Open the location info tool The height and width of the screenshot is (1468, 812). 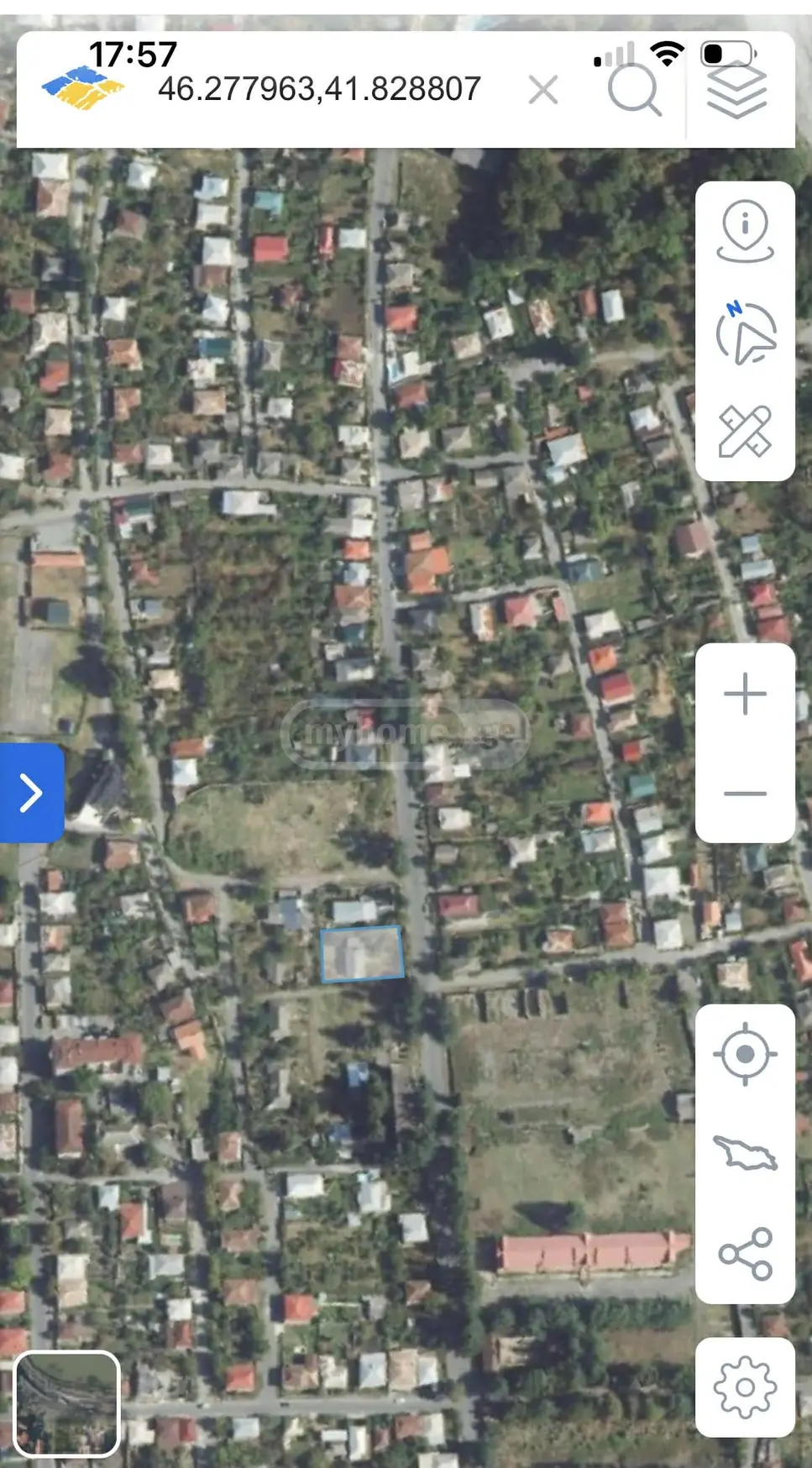745,231
